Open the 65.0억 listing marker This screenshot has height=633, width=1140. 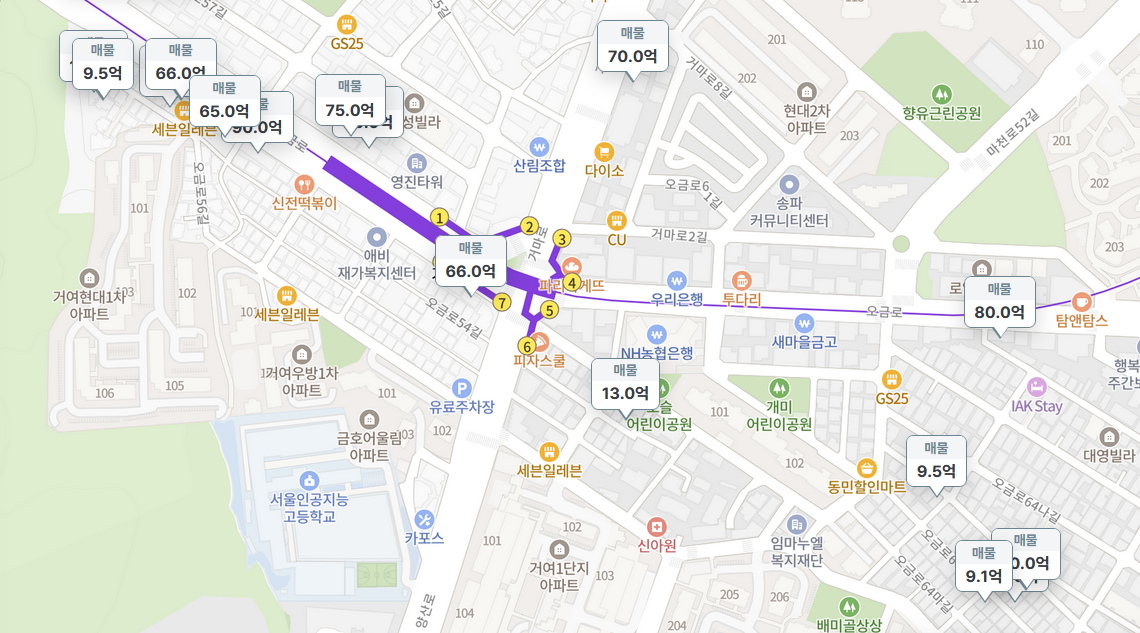click(x=224, y=102)
